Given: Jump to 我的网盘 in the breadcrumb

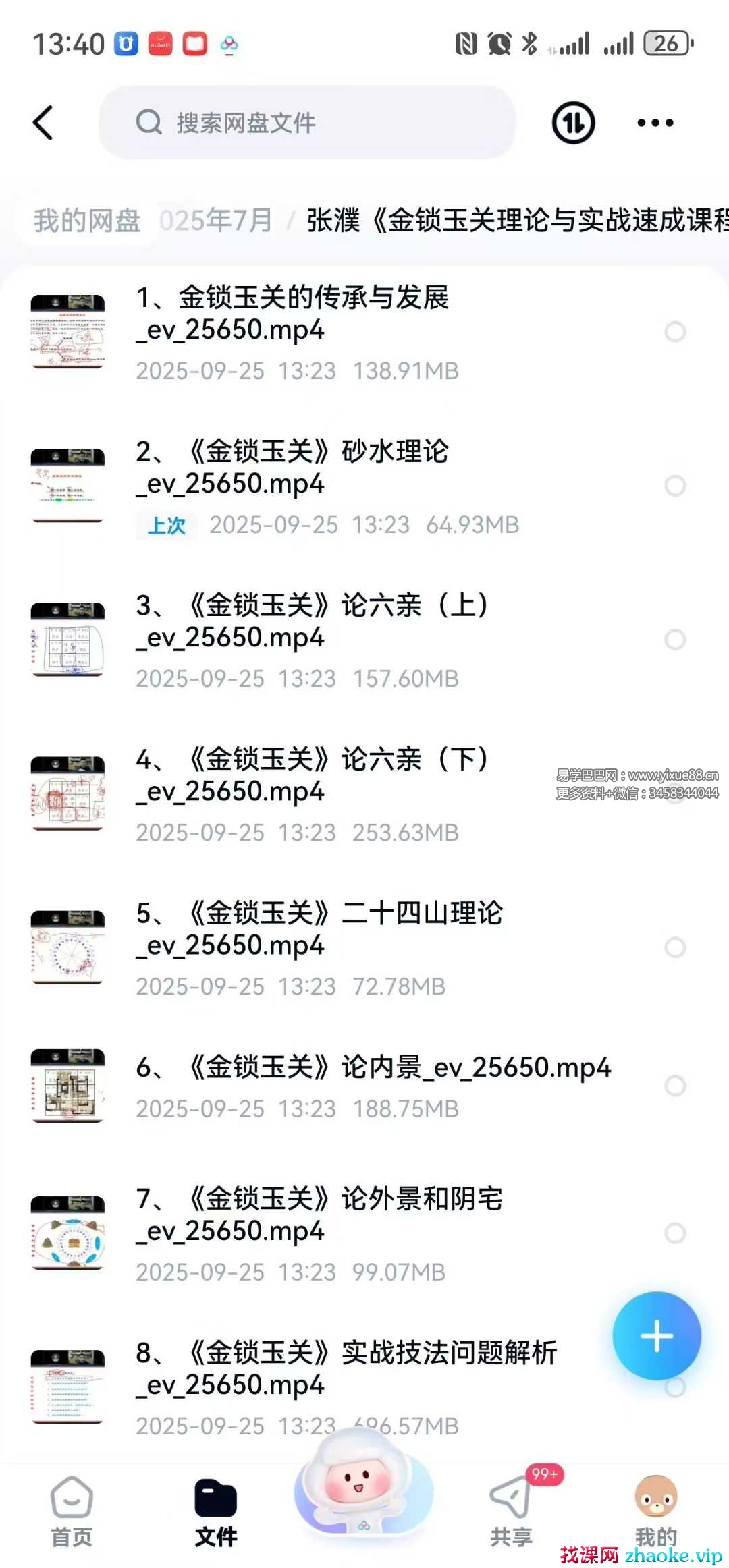Looking at the screenshot, I should (87, 221).
